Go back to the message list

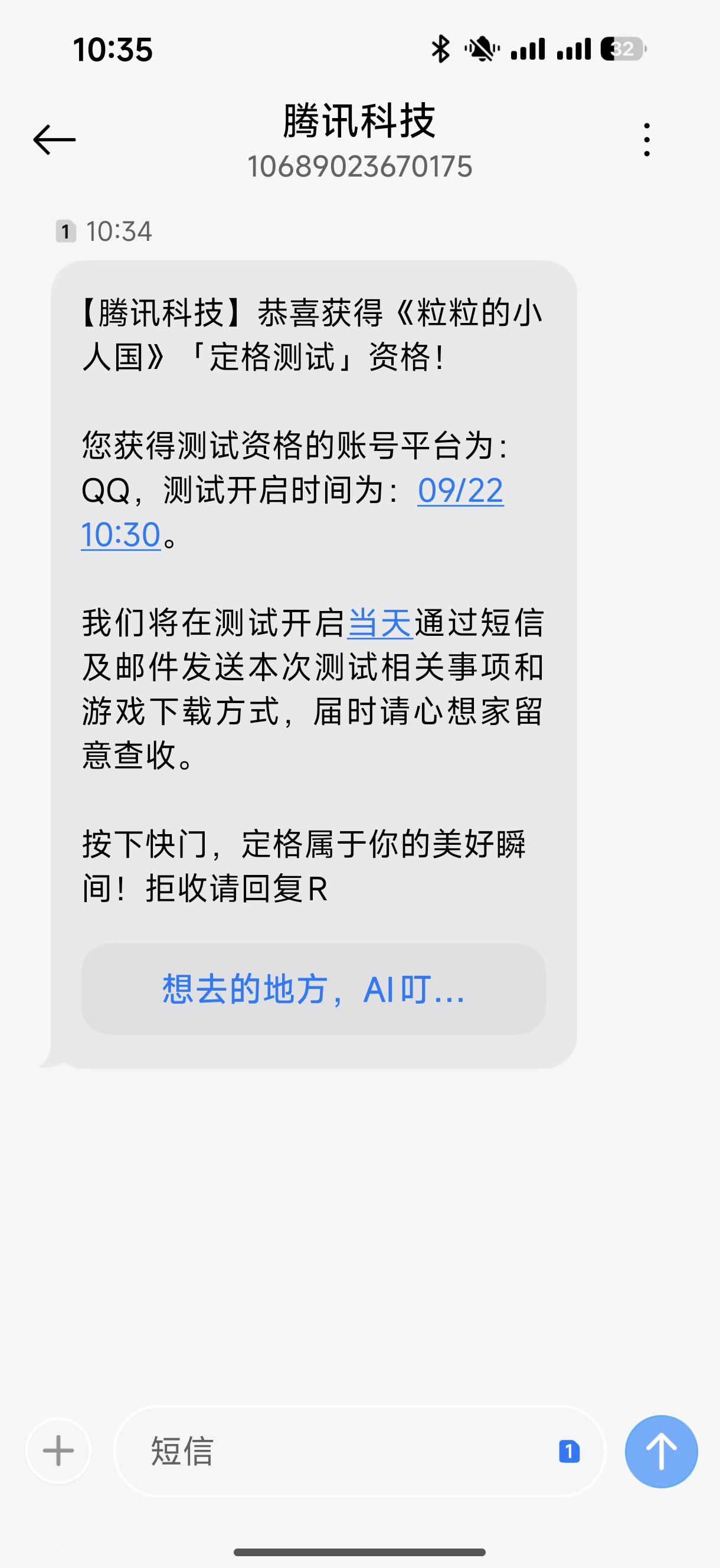[x=54, y=139]
